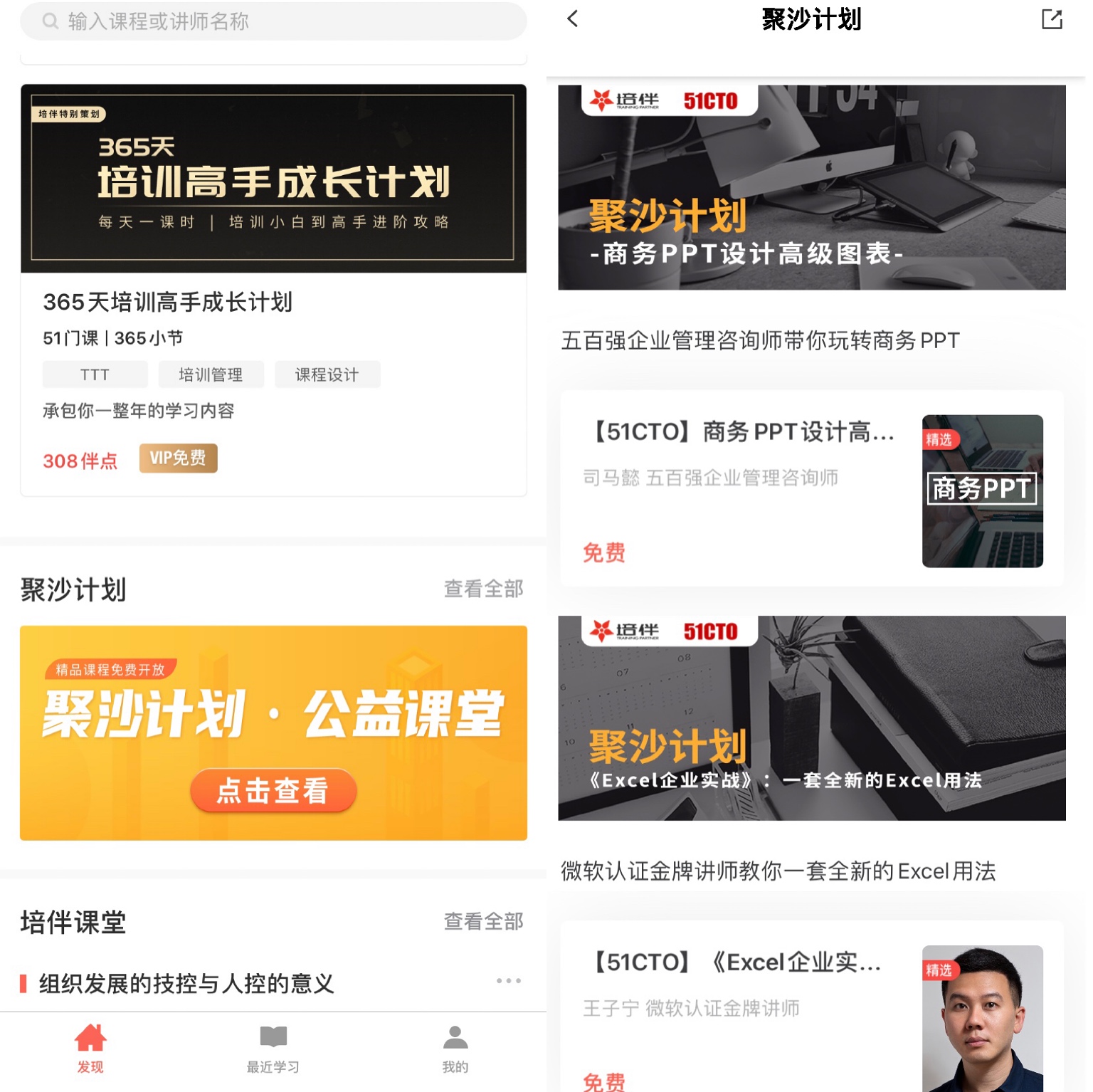This screenshot has width=1093, height=1092.
Task: Tap the course or instructor search box
Action: pyautogui.click(x=273, y=21)
